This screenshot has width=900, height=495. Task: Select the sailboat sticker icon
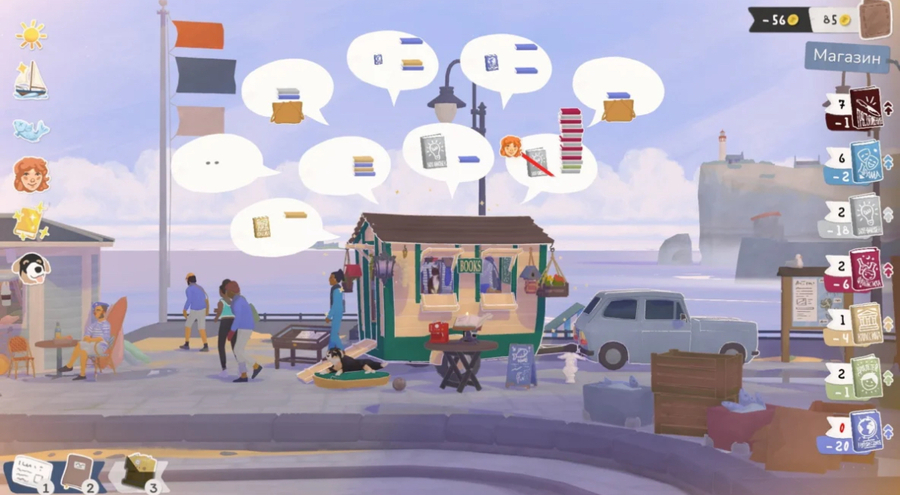[31, 80]
